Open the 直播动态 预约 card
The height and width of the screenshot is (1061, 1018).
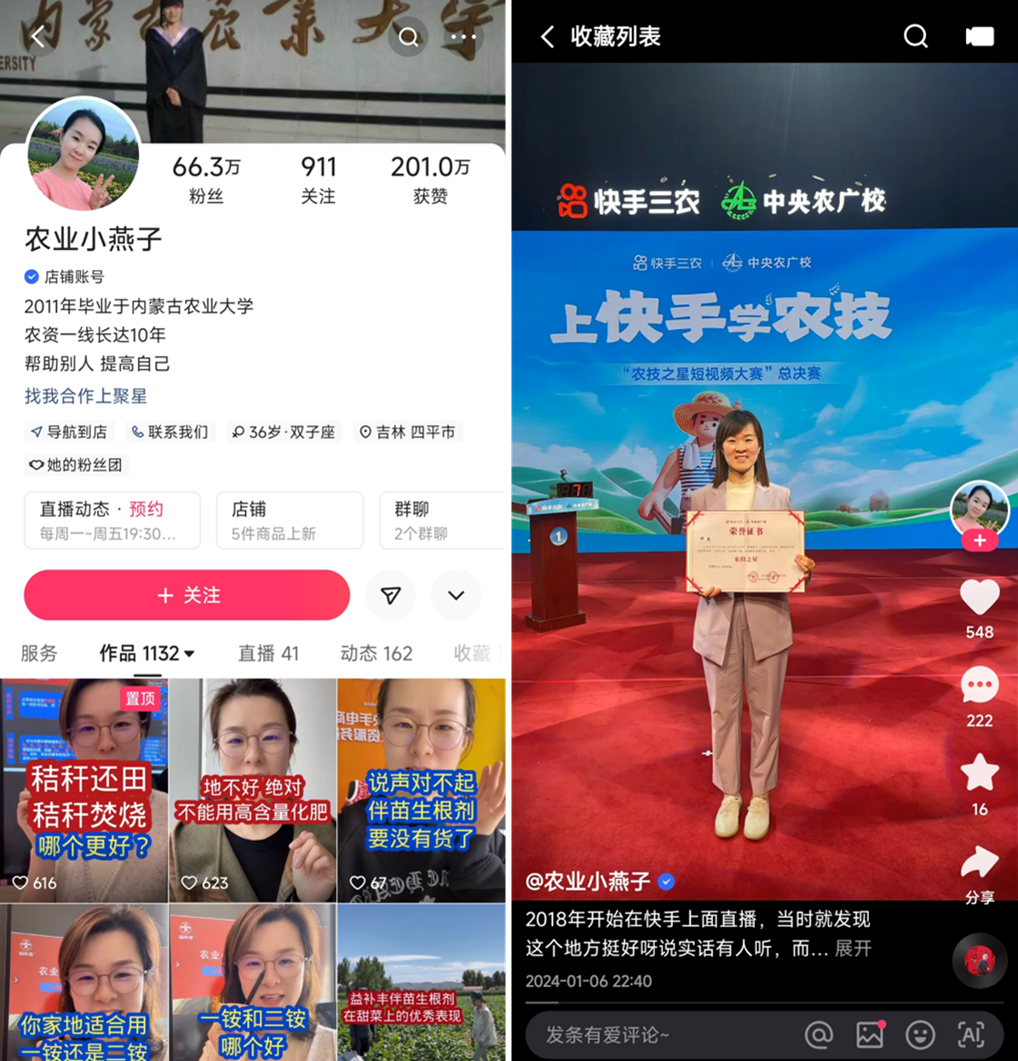click(x=112, y=520)
